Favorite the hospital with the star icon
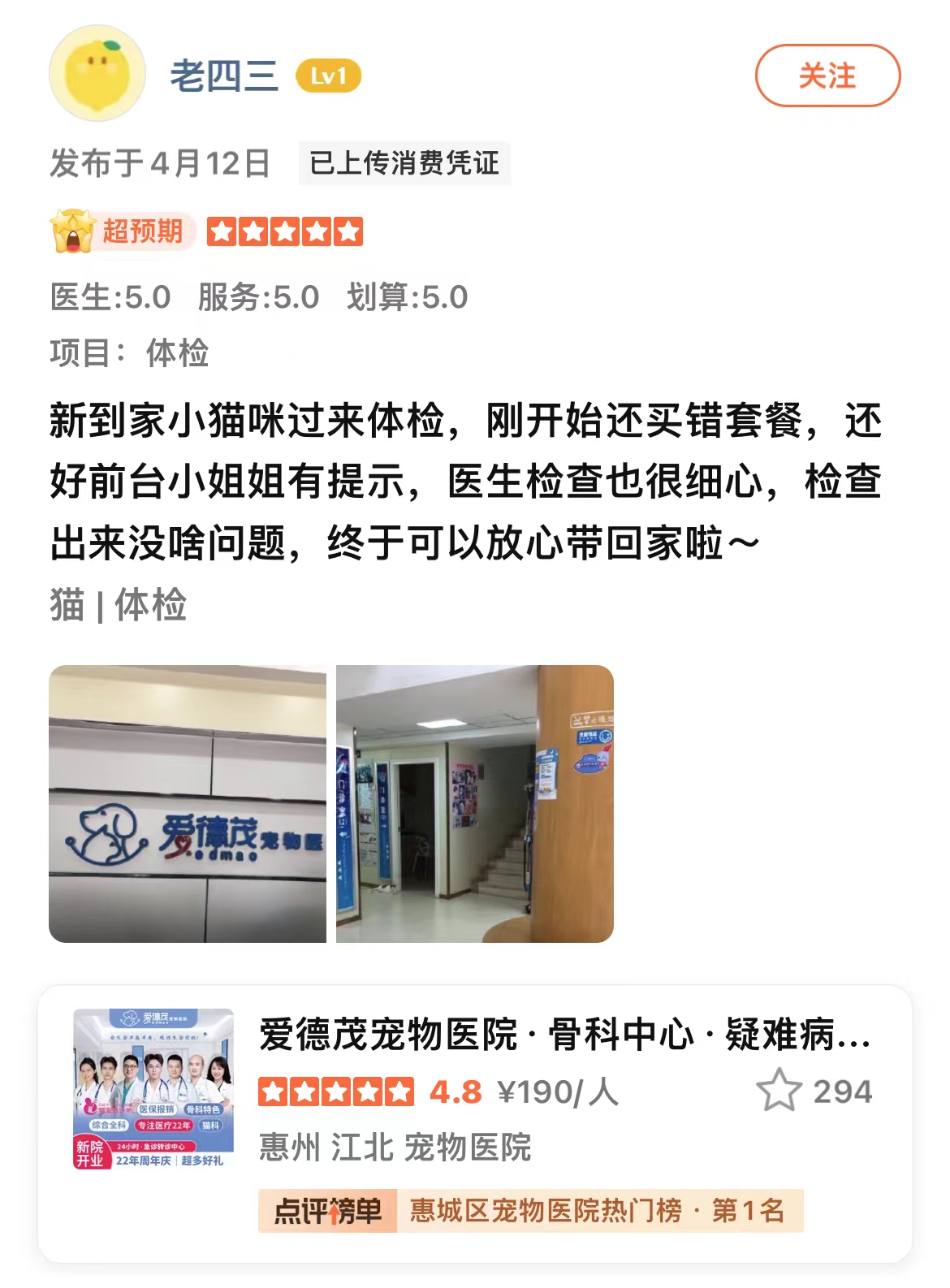Image resolution: width=950 pixels, height=1288 pixels. pos(779,1091)
